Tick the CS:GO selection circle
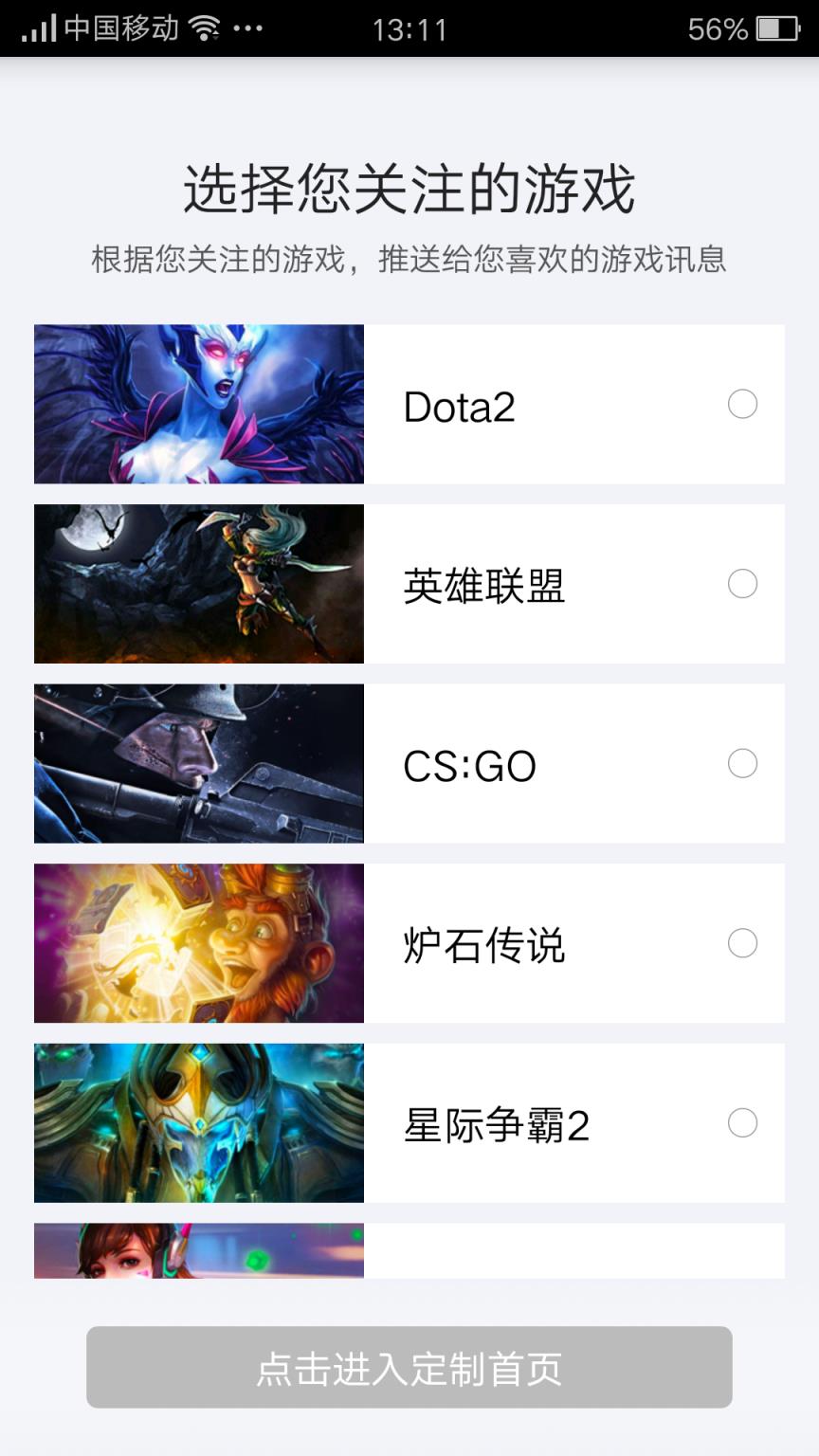819x1456 pixels. coord(742,764)
